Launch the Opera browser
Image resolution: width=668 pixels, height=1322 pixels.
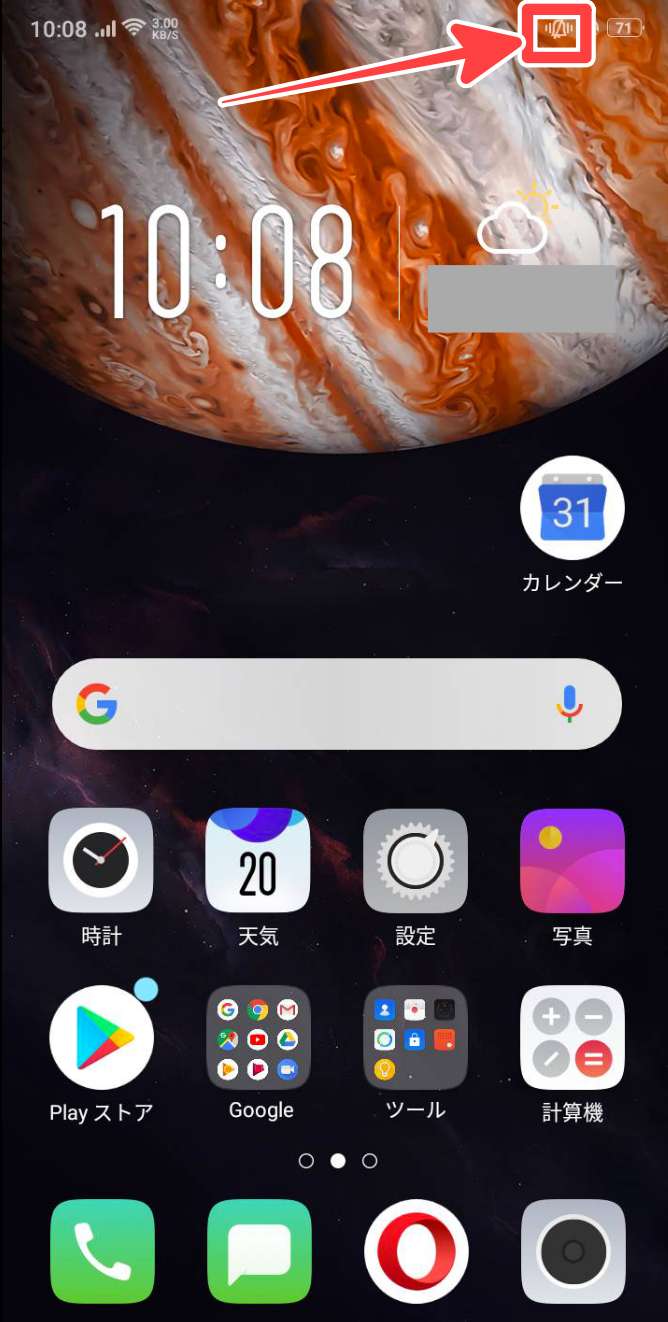click(x=416, y=1251)
